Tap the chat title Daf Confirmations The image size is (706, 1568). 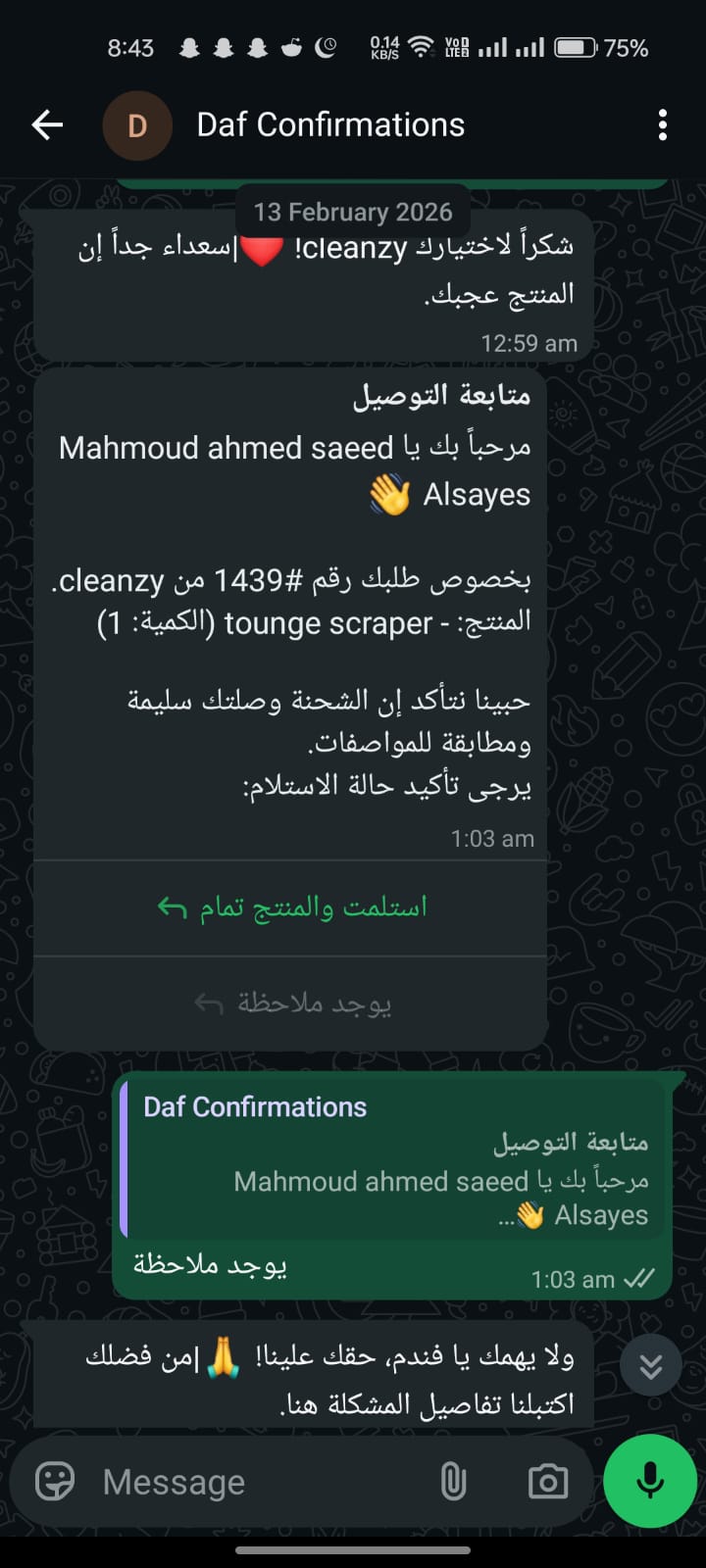331,125
